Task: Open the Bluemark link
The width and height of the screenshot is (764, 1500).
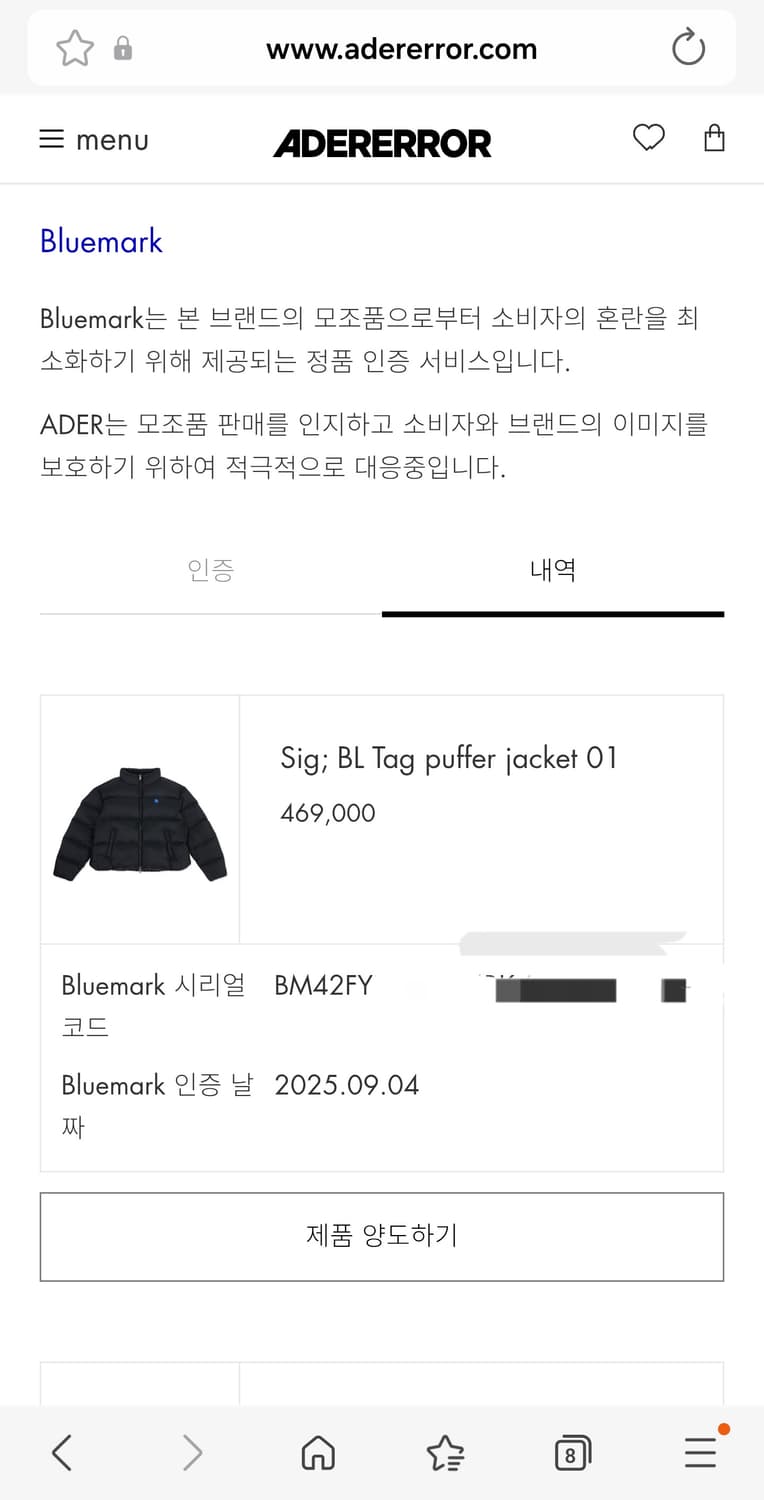Action: 100,241
